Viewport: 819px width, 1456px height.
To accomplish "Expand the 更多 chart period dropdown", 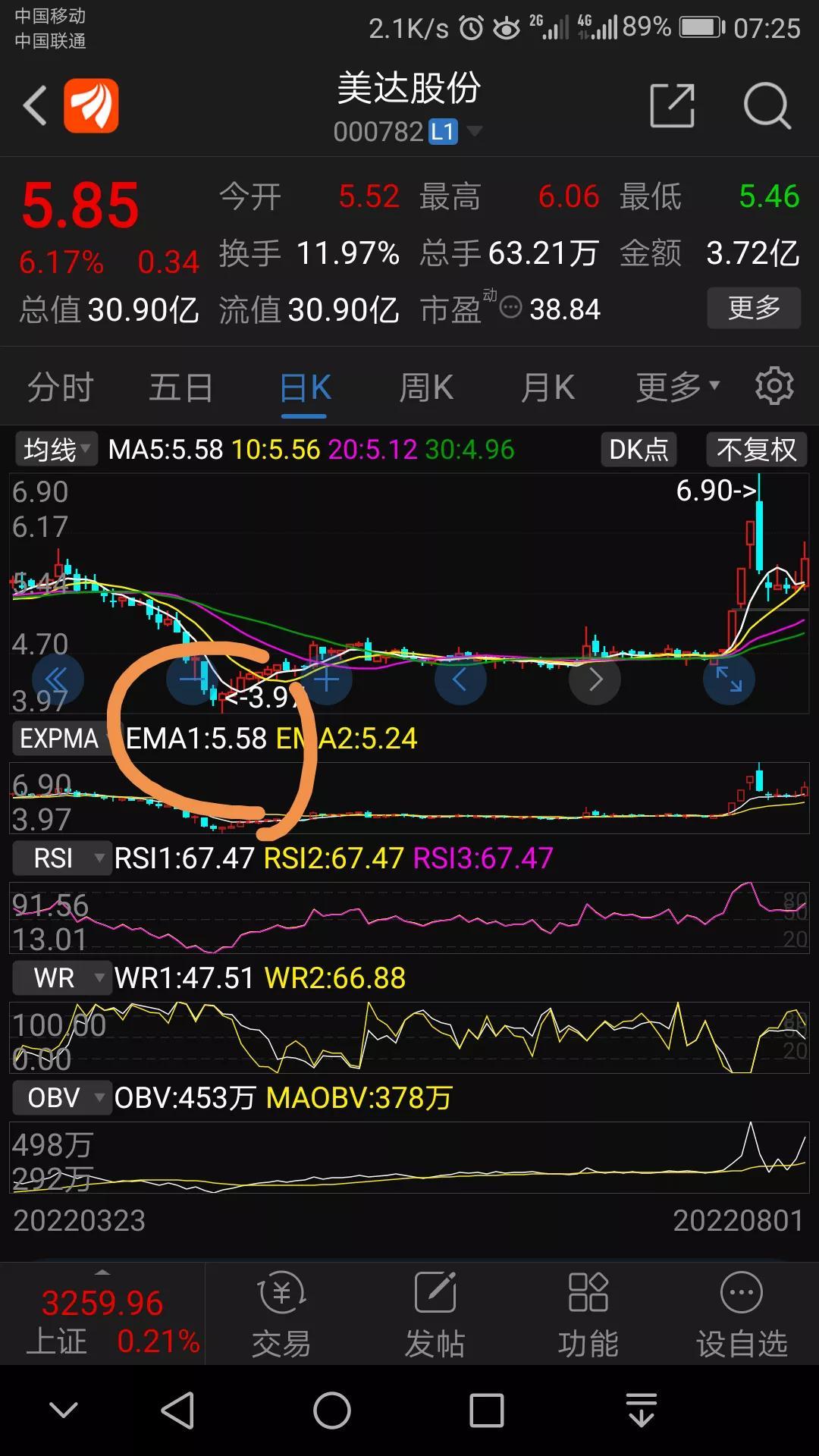I will (x=677, y=388).
